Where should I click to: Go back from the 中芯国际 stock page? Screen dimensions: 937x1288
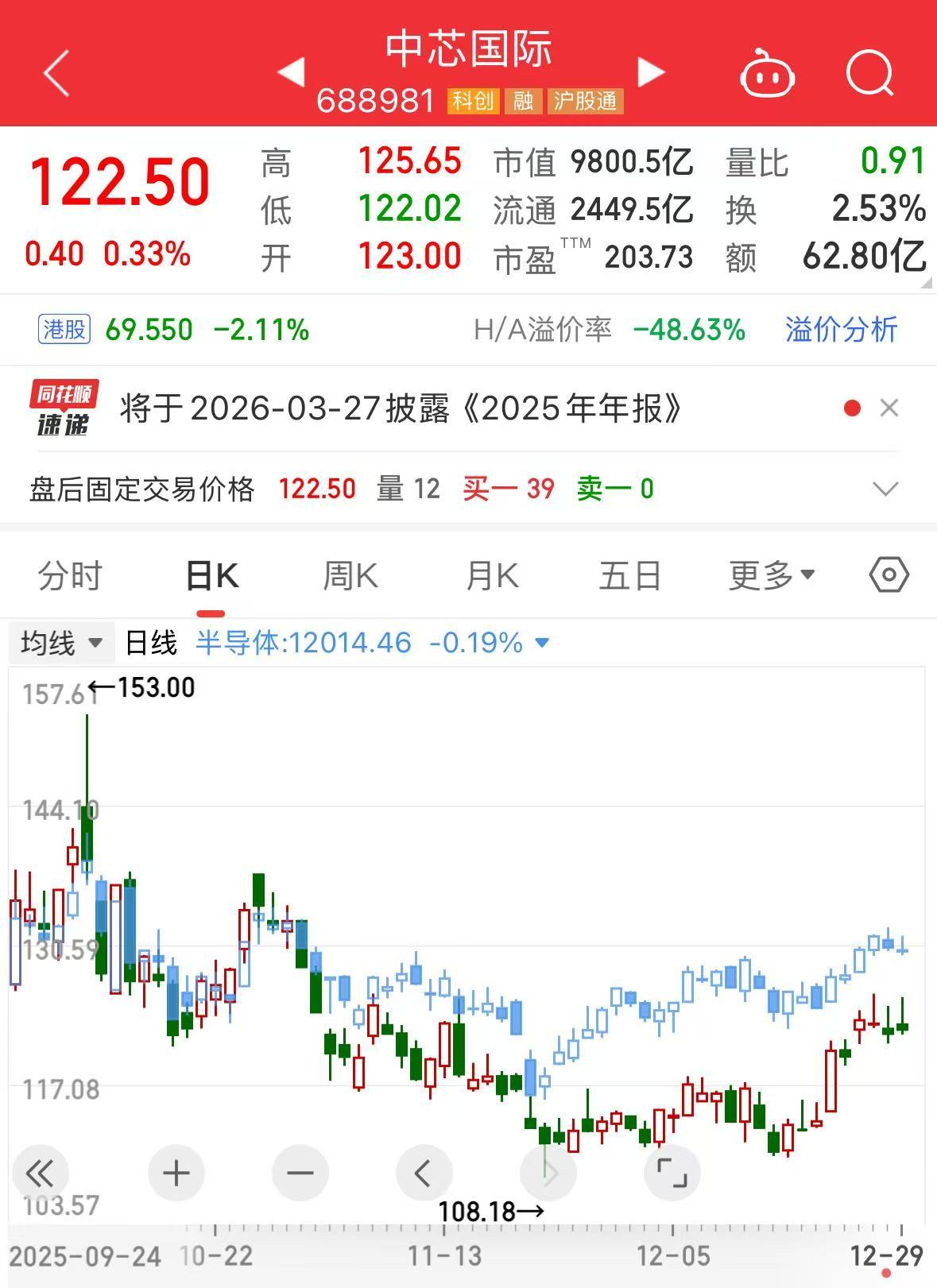56,73
